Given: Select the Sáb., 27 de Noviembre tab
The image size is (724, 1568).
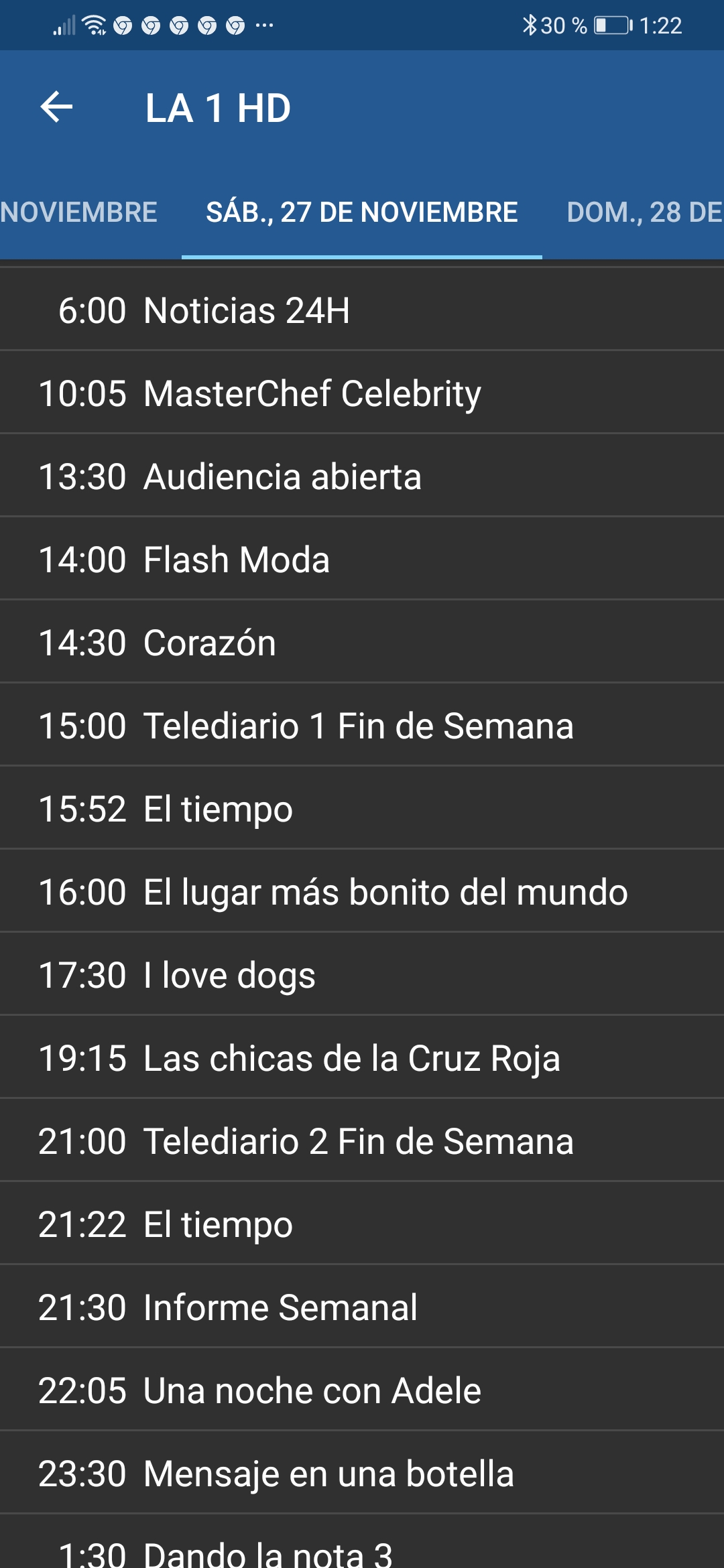Looking at the screenshot, I should (361, 212).
